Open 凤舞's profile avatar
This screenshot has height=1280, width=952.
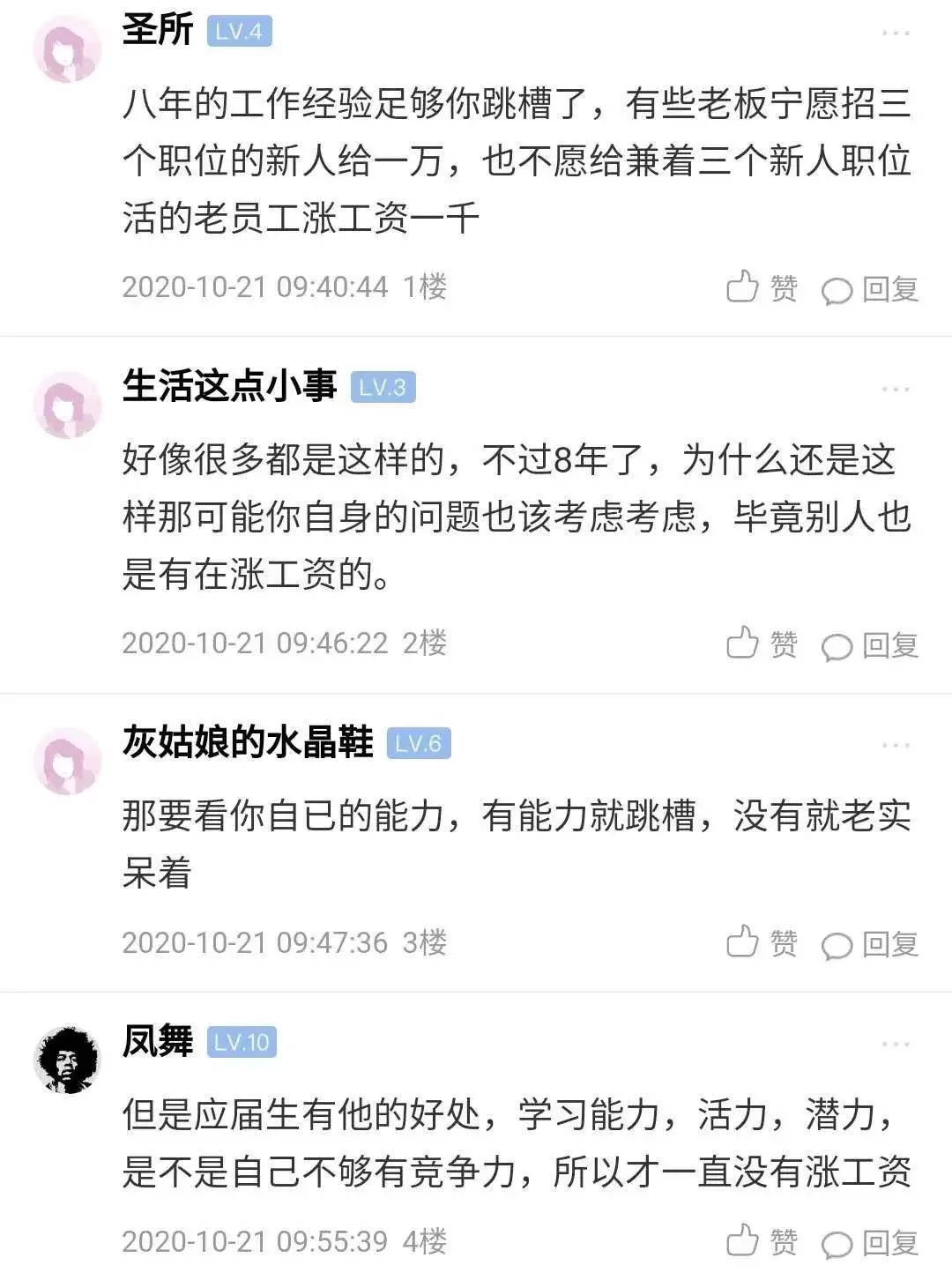pyautogui.click(x=67, y=1060)
